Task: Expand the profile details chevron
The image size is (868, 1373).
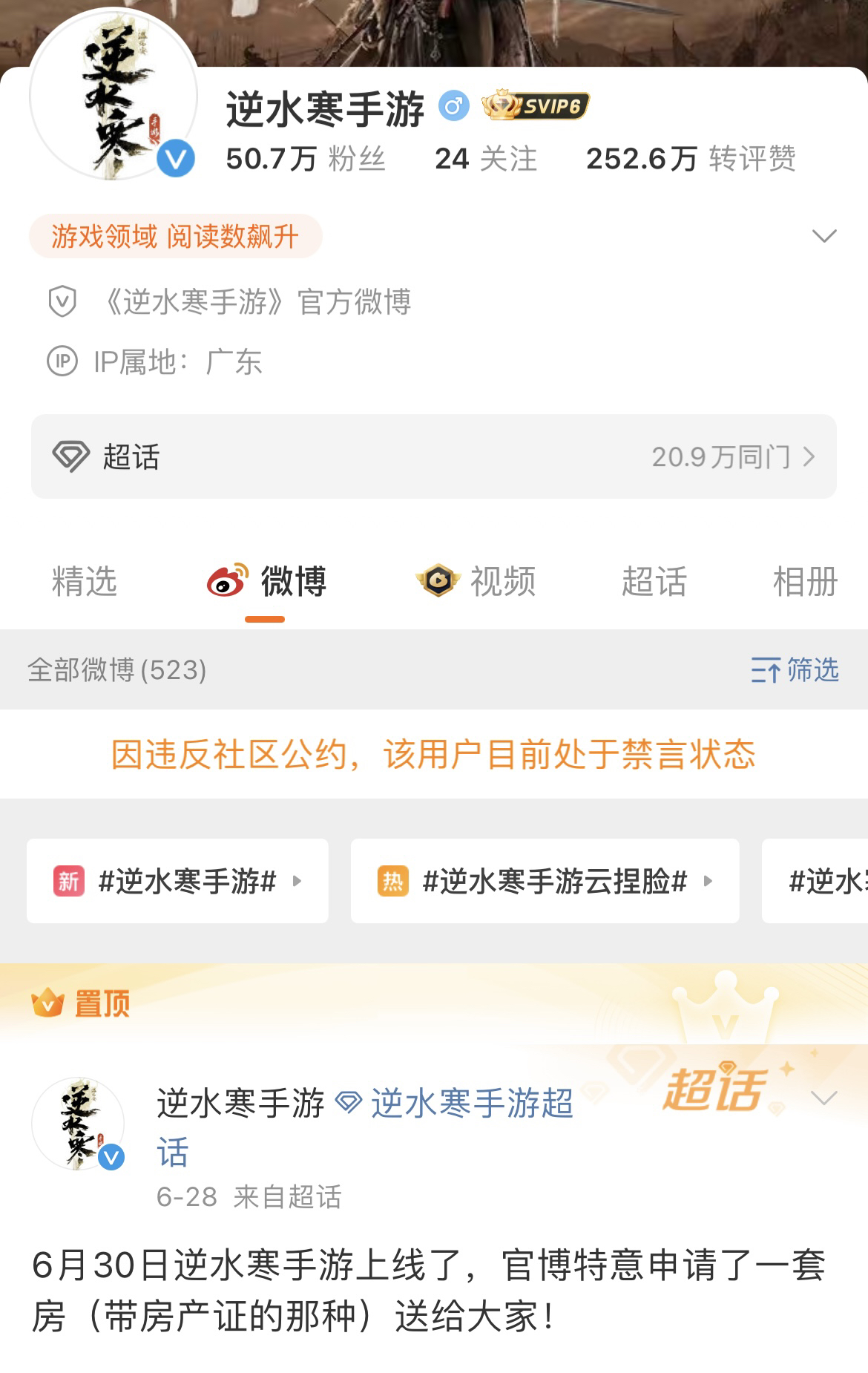Action: [824, 236]
